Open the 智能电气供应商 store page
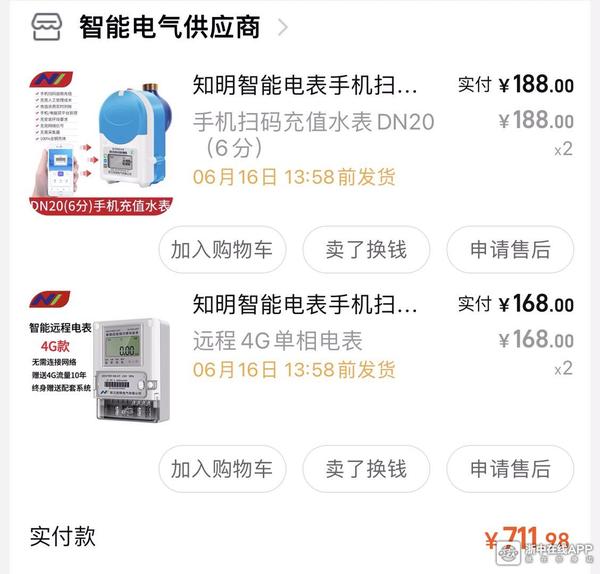This screenshot has height=574, width=600. pos(170,27)
